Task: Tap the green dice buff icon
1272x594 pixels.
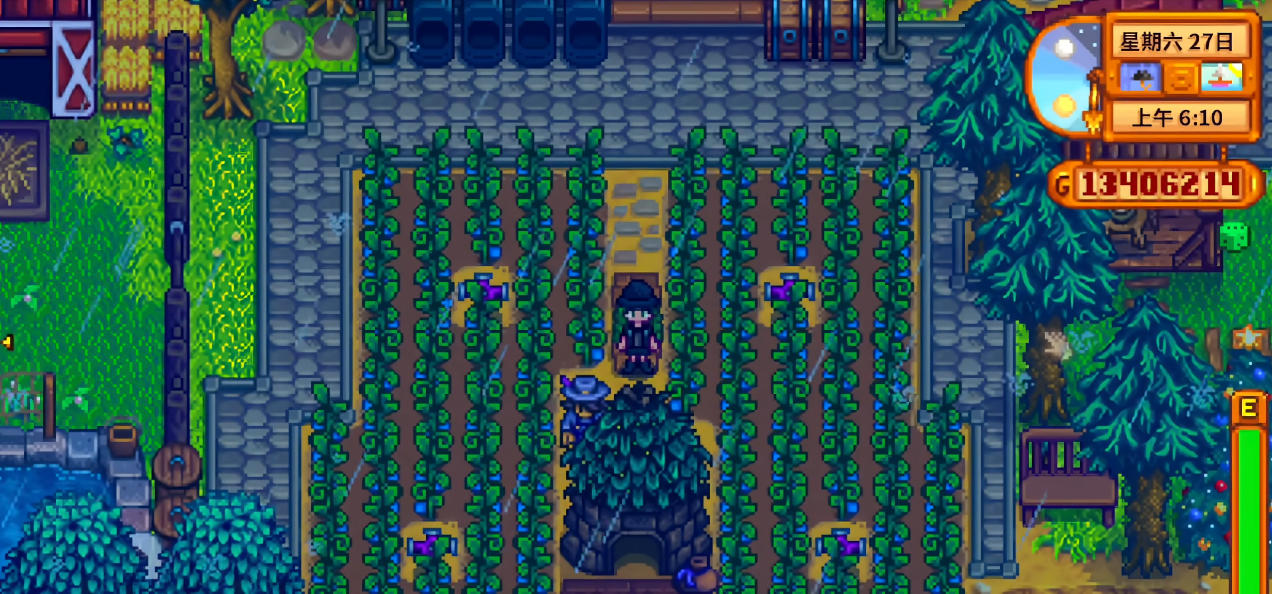Action: tap(1235, 237)
